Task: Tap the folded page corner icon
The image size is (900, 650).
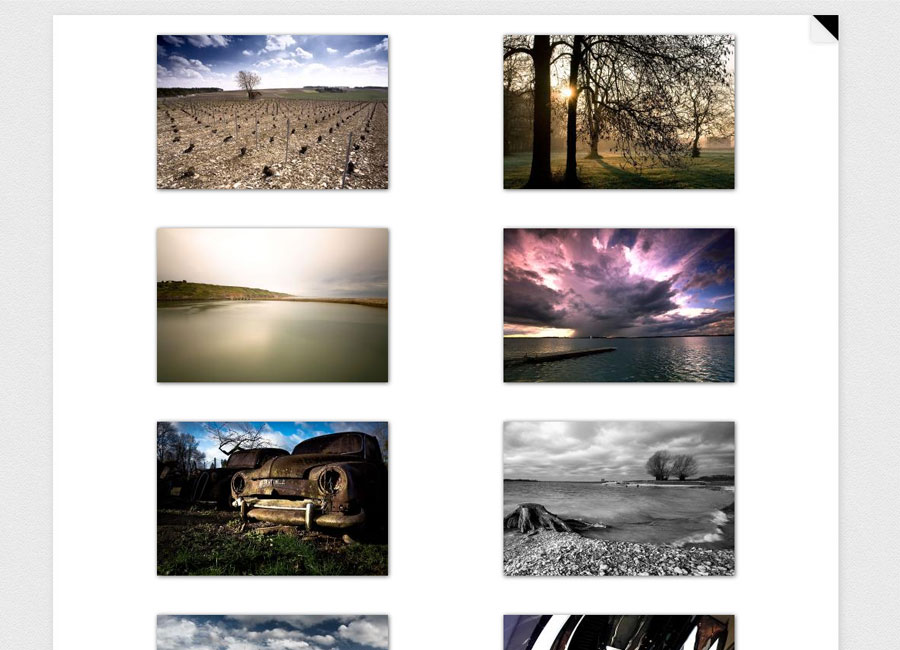Action: click(x=825, y=28)
